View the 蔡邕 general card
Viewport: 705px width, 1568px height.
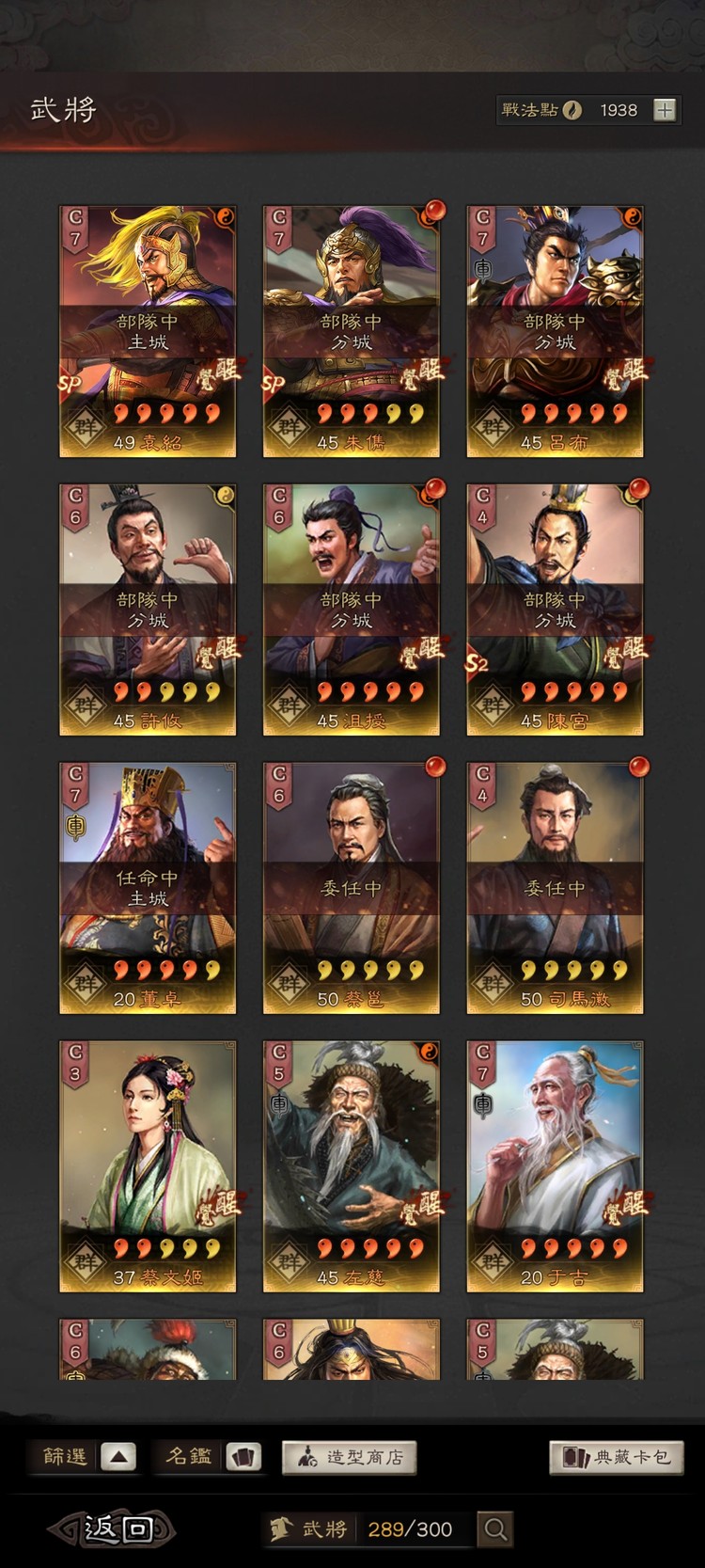coord(351,887)
